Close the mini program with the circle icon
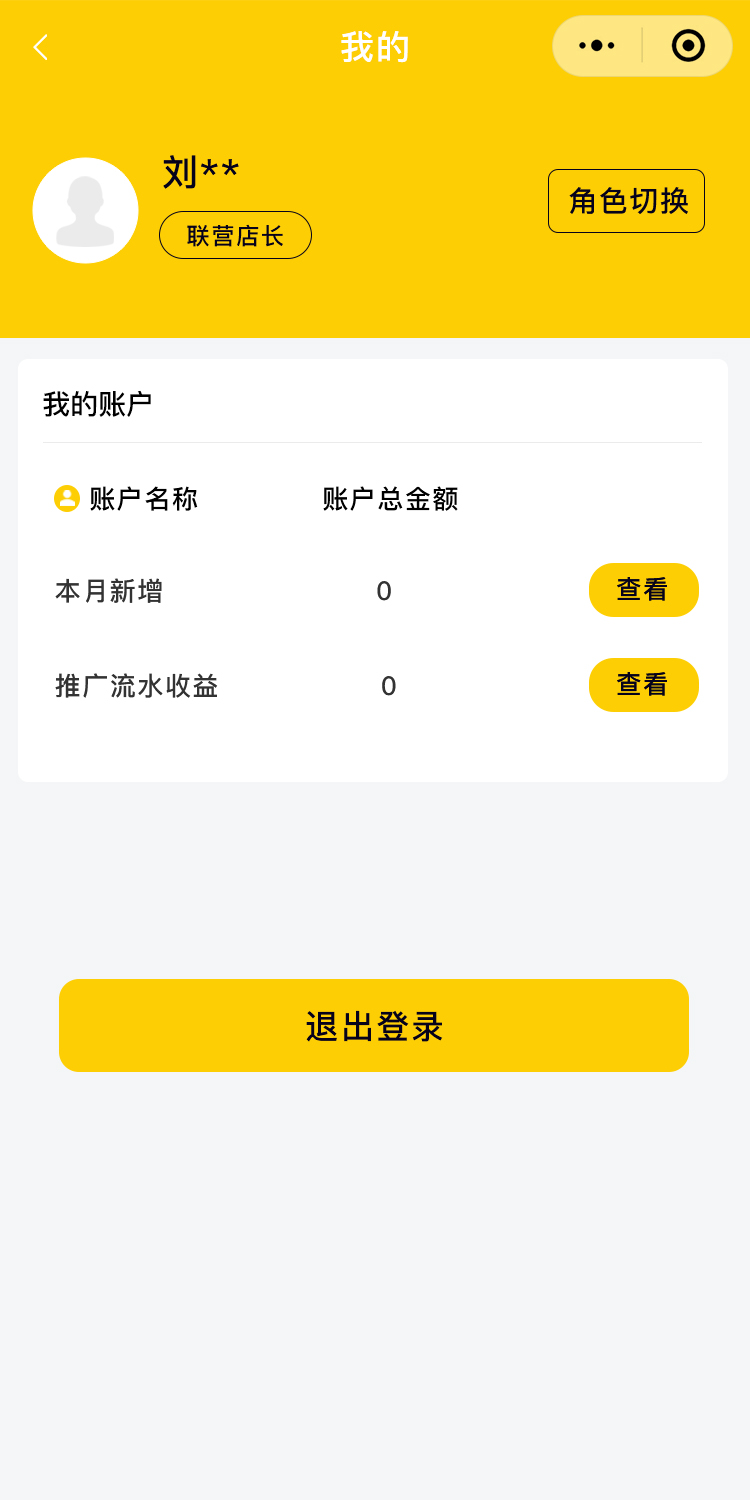 (688, 46)
